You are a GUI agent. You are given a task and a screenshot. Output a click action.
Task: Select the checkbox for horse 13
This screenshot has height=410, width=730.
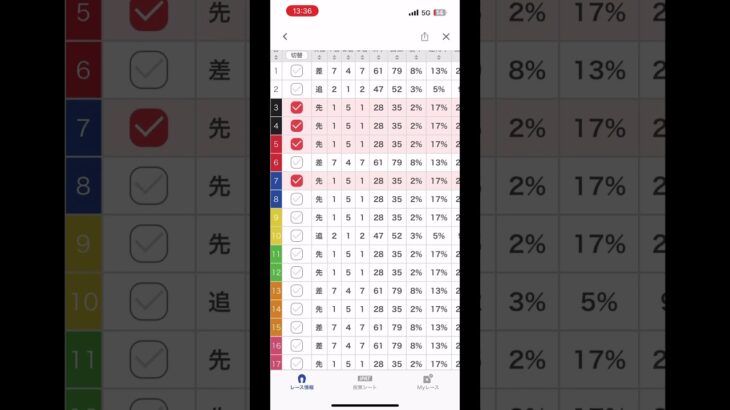(x=297, y=290)
